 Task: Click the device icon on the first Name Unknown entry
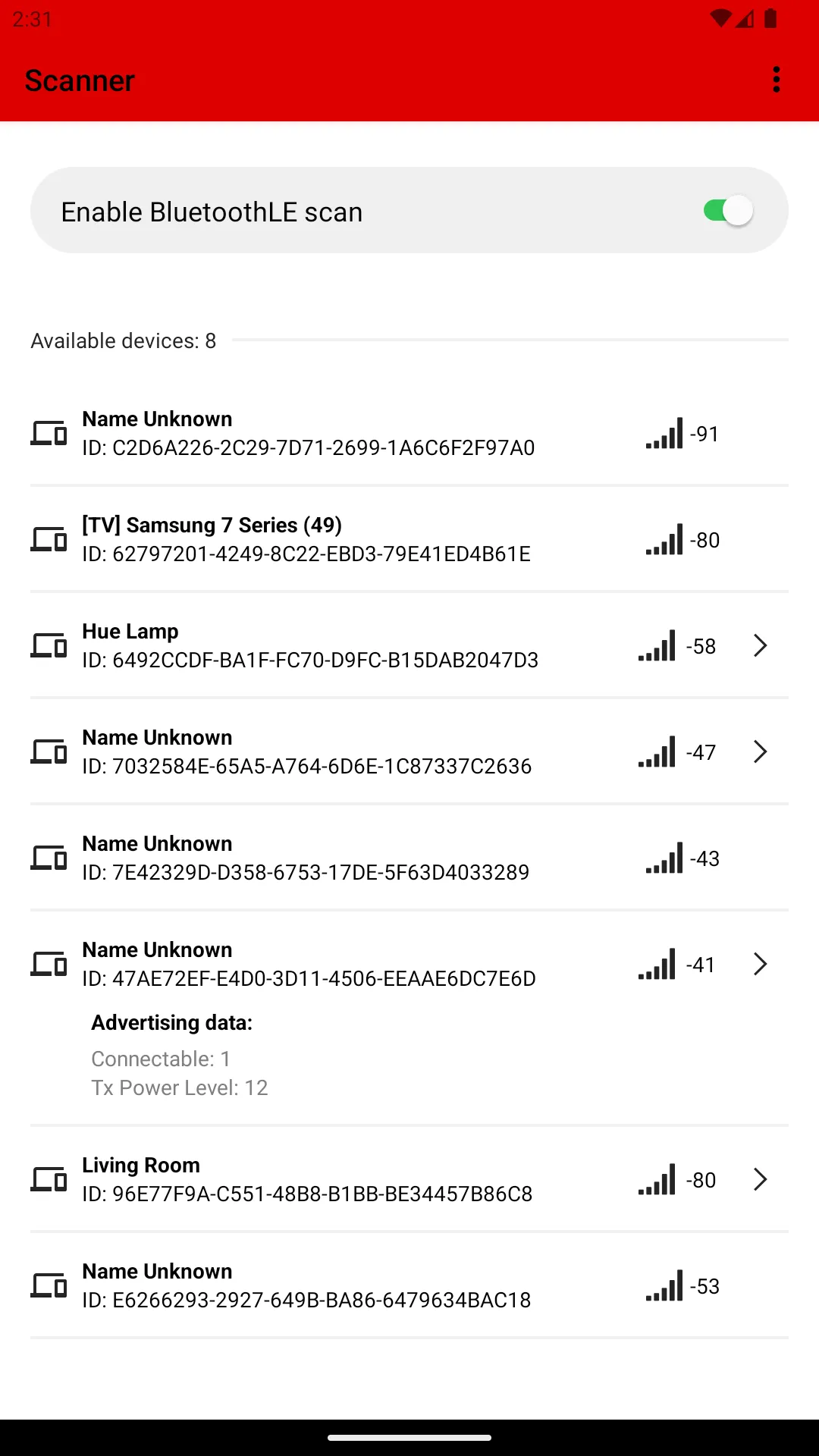pos(49,433)
